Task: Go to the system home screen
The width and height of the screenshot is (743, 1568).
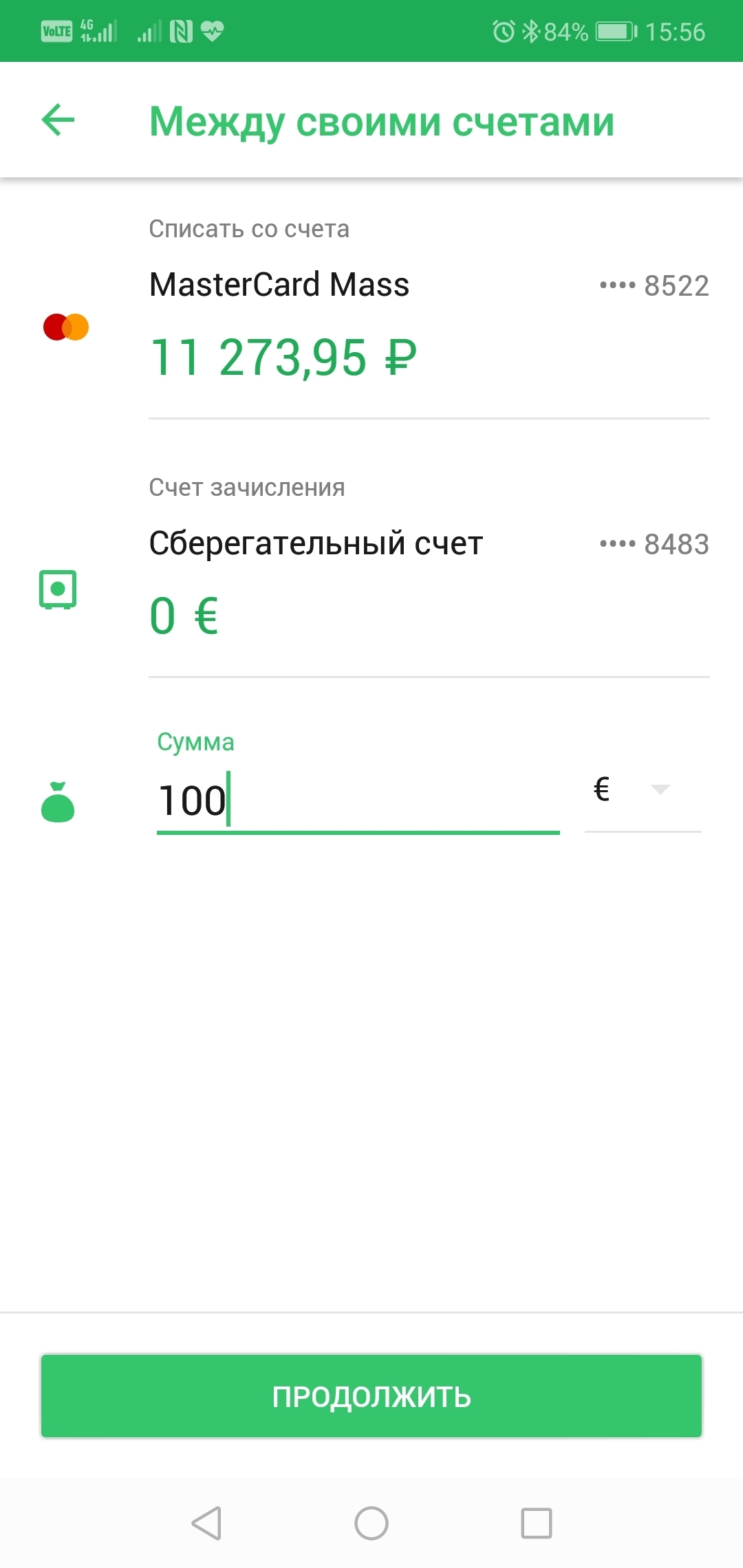Action: click(x=371, y=1523)
